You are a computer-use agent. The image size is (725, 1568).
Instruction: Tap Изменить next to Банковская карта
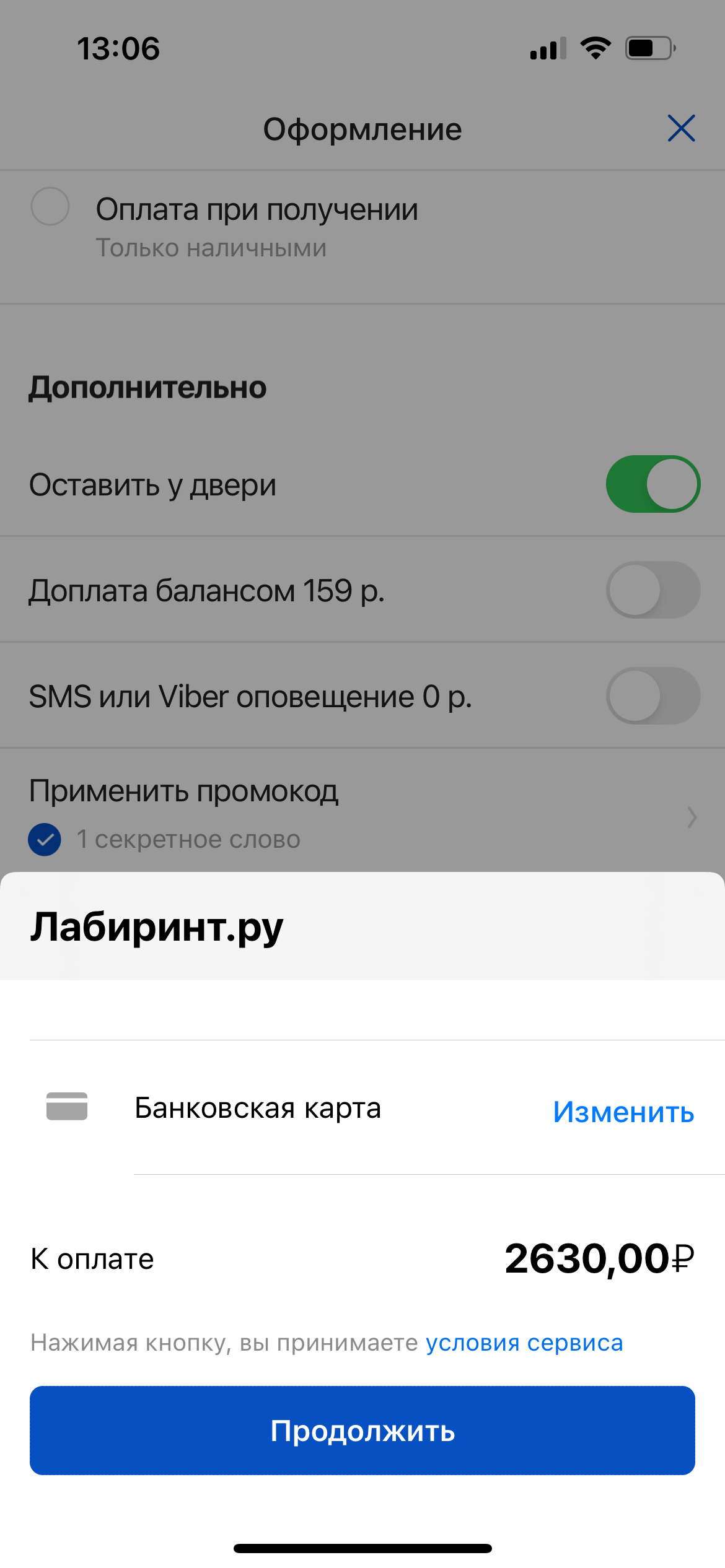[x=623, y=1112]
